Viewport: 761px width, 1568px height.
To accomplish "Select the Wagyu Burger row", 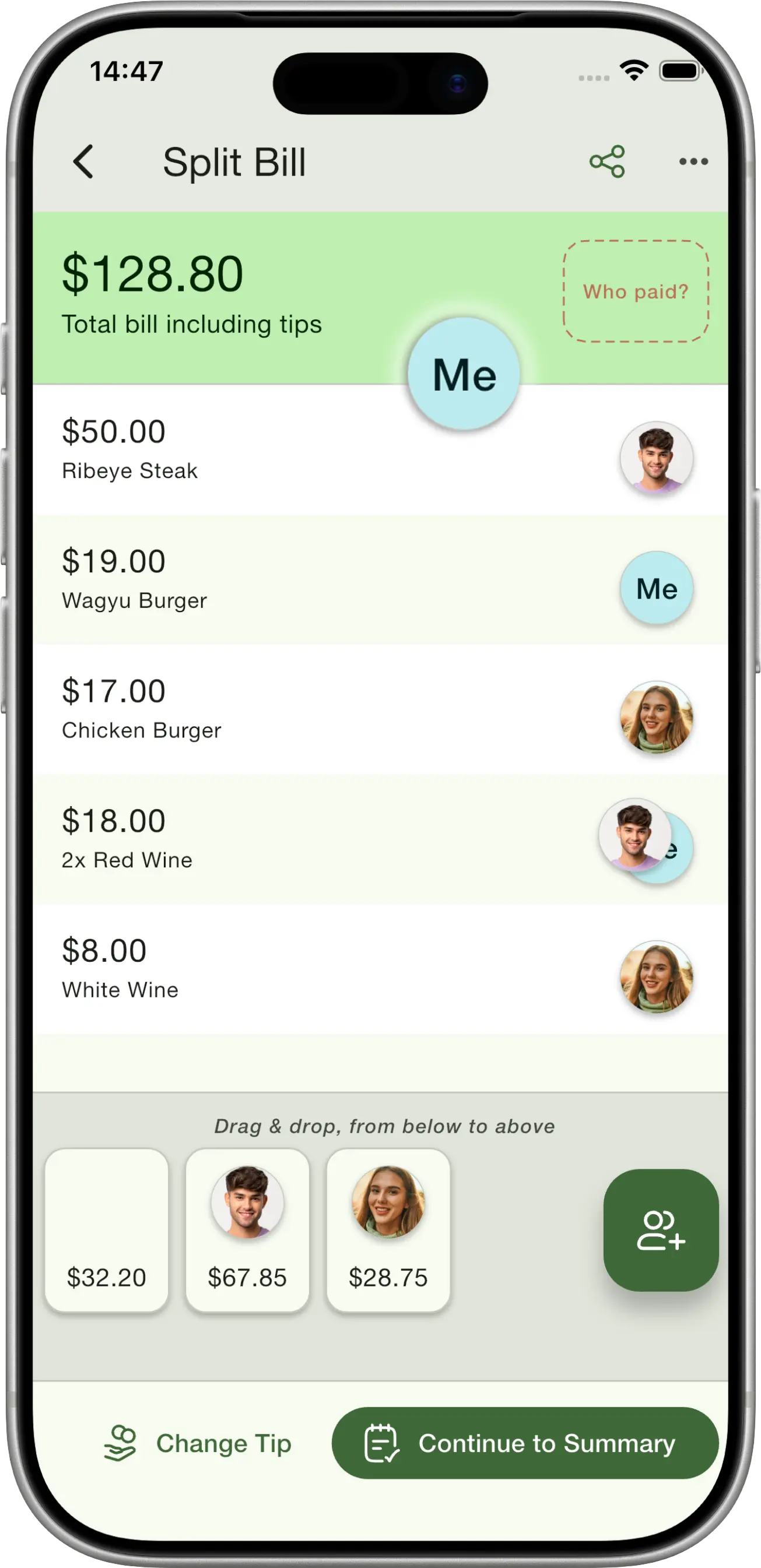I will pos(244,579).
